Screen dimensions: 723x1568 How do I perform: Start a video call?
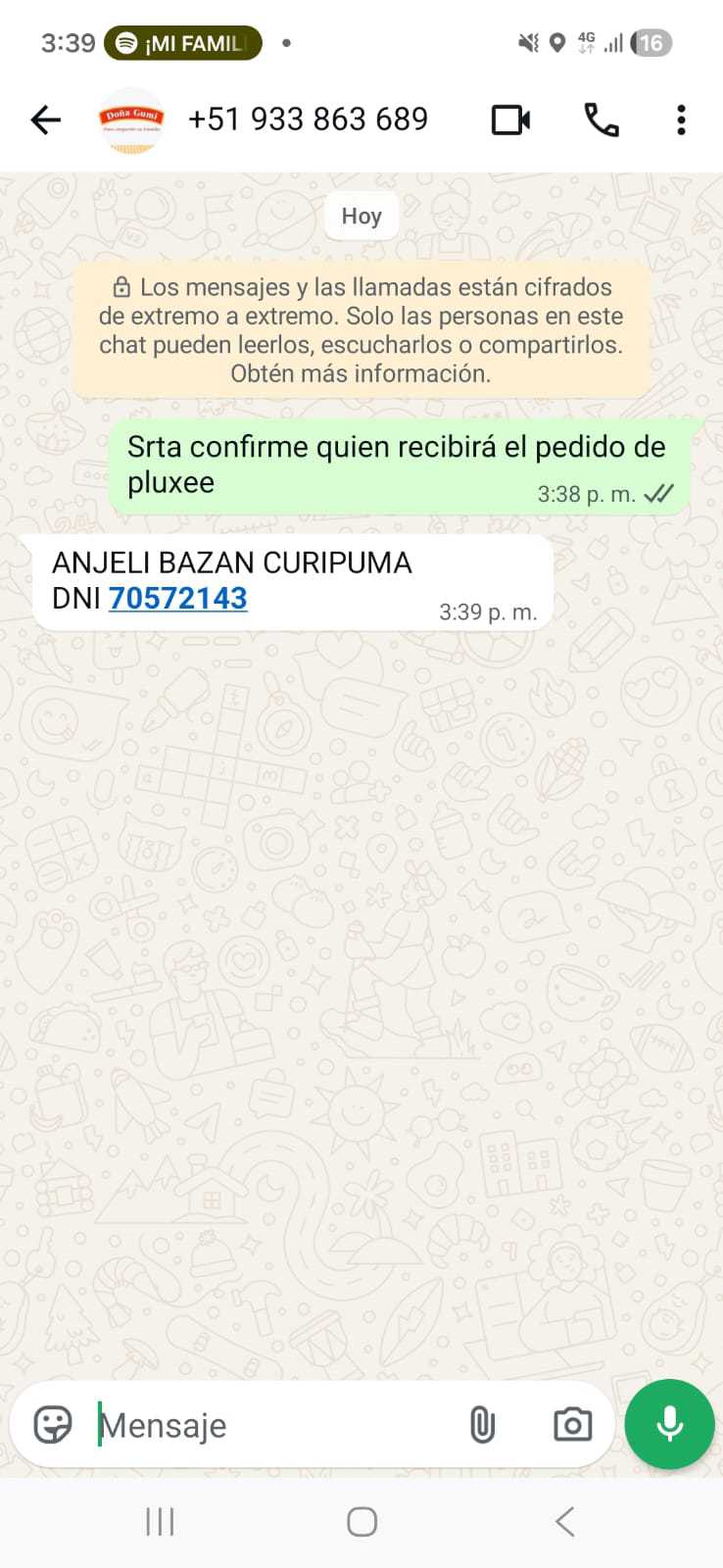tap(510, 120)
